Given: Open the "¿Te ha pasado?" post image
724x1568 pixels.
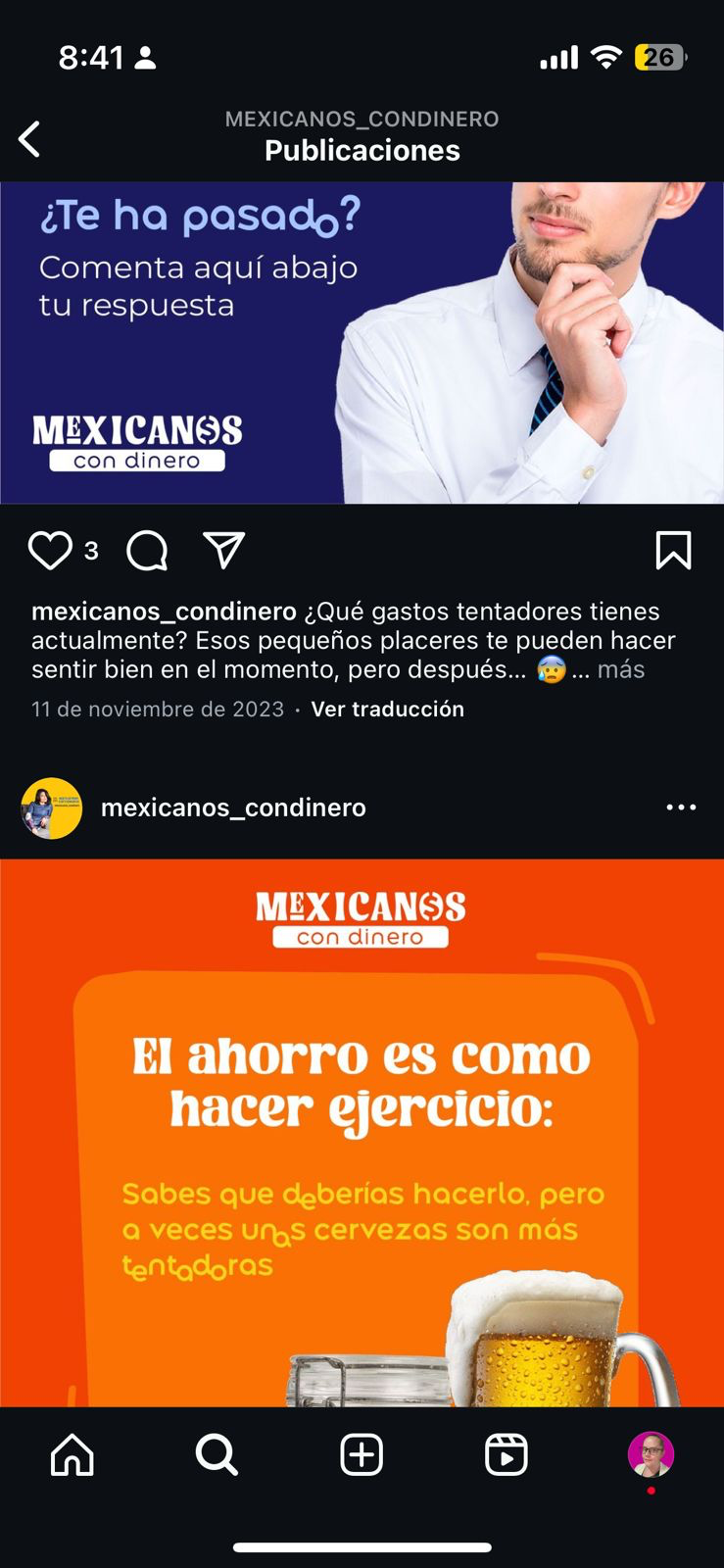Looking at the screenshot, I should 362,343.
